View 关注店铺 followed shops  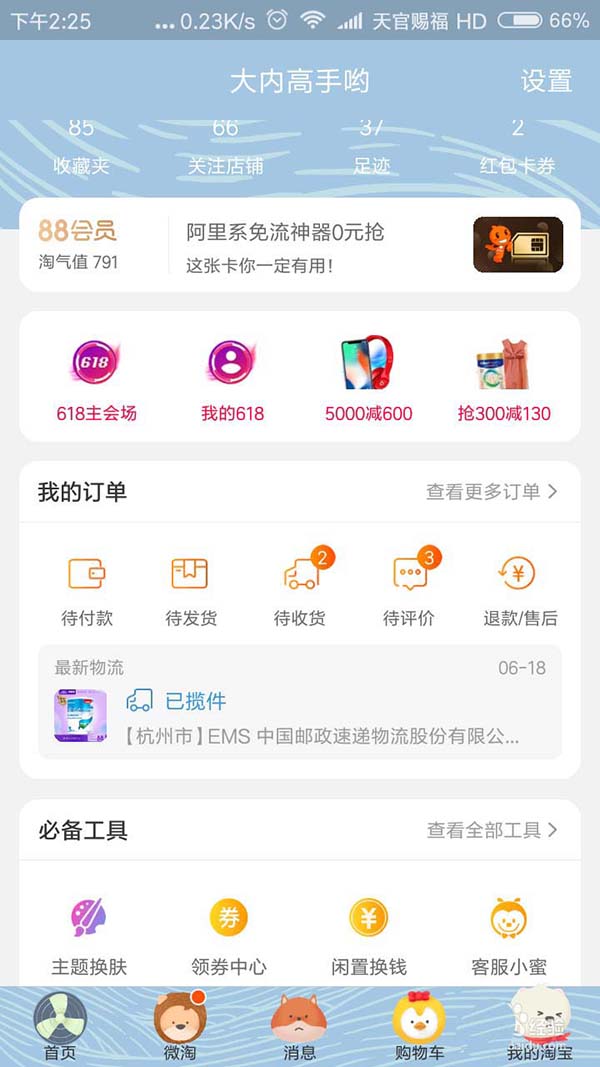click(x=226, y=149)
